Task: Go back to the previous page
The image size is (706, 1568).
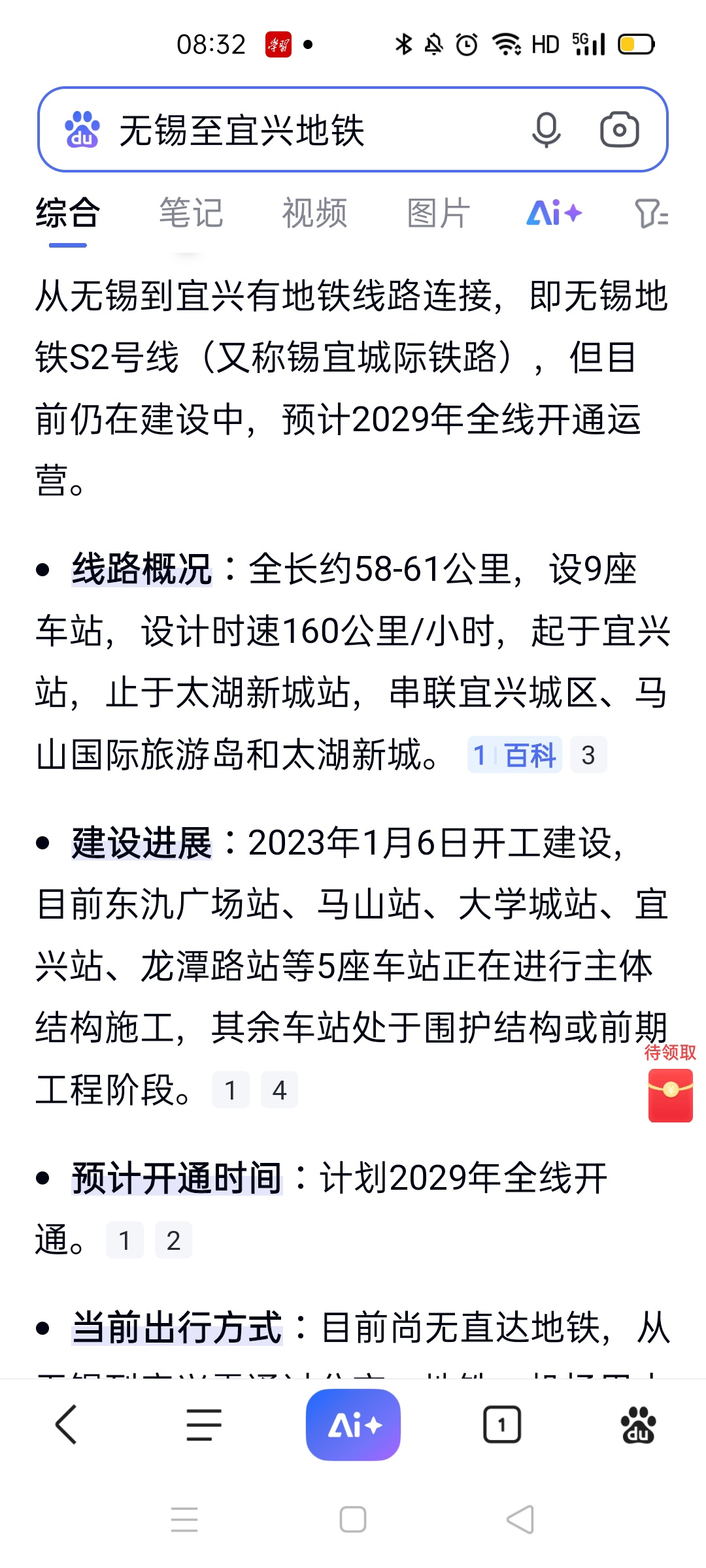Action: [x=66, y=1424]
